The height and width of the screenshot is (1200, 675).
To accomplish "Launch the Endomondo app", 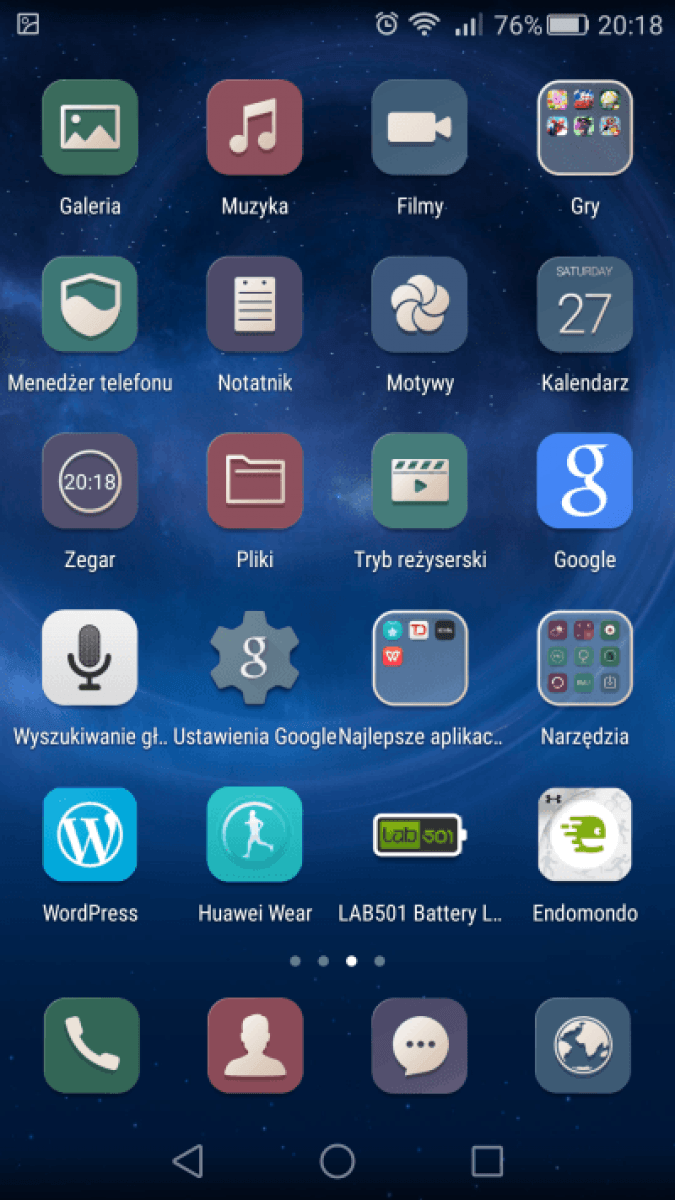I will 584,834.
